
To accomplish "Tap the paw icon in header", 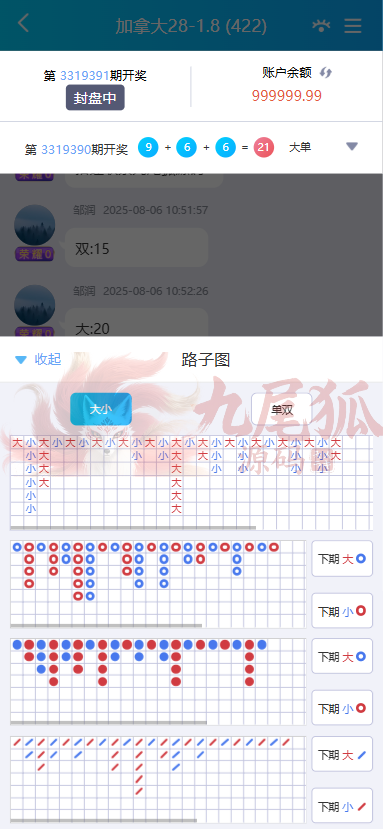I will [321, 25].
